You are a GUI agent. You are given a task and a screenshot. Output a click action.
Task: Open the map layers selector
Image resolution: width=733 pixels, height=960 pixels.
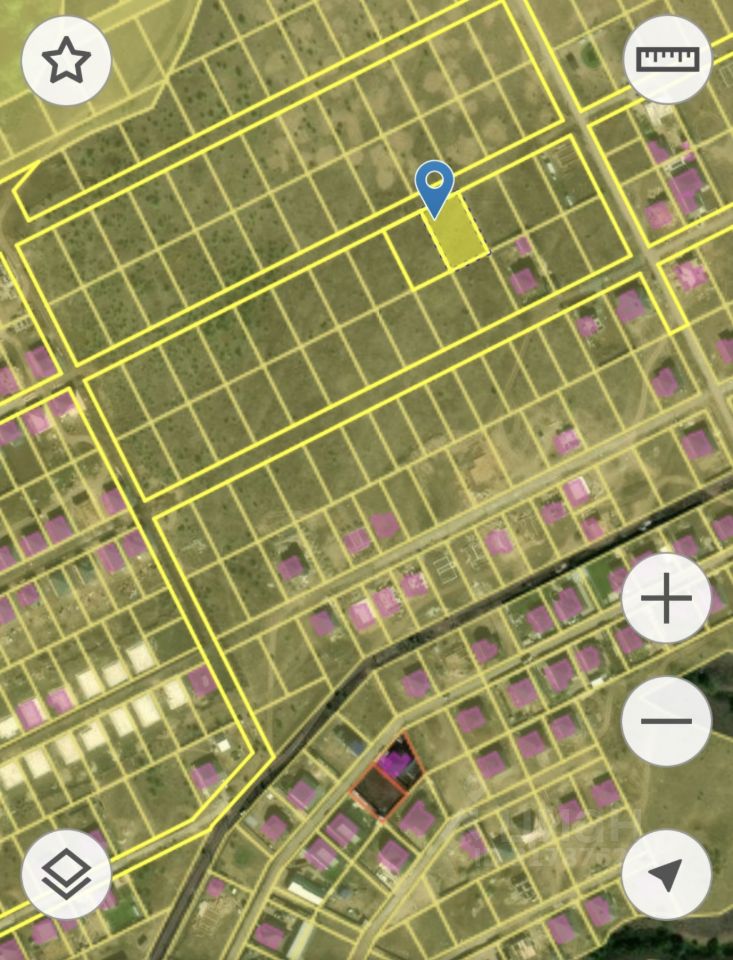point(66,874)
